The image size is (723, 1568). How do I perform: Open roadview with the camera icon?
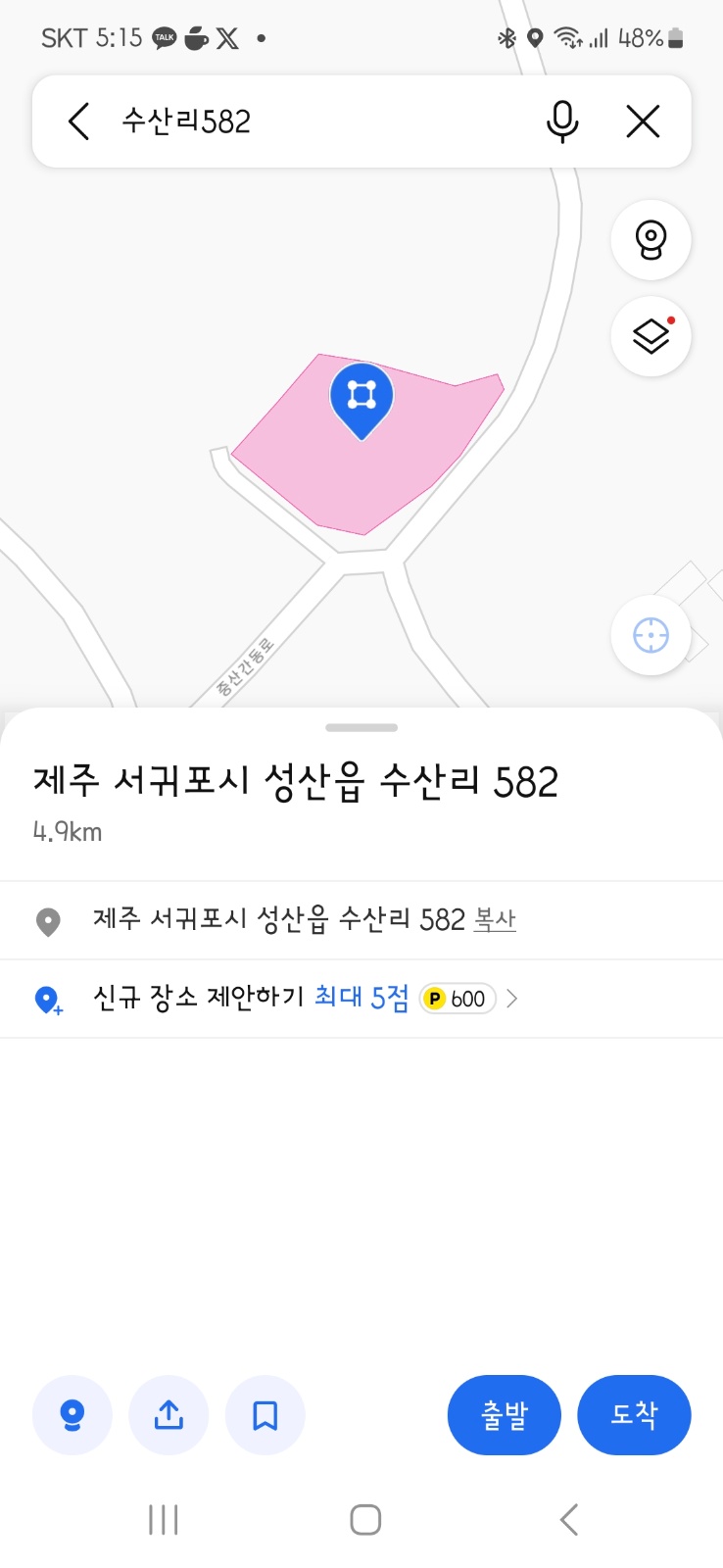(x=651, y=240)
